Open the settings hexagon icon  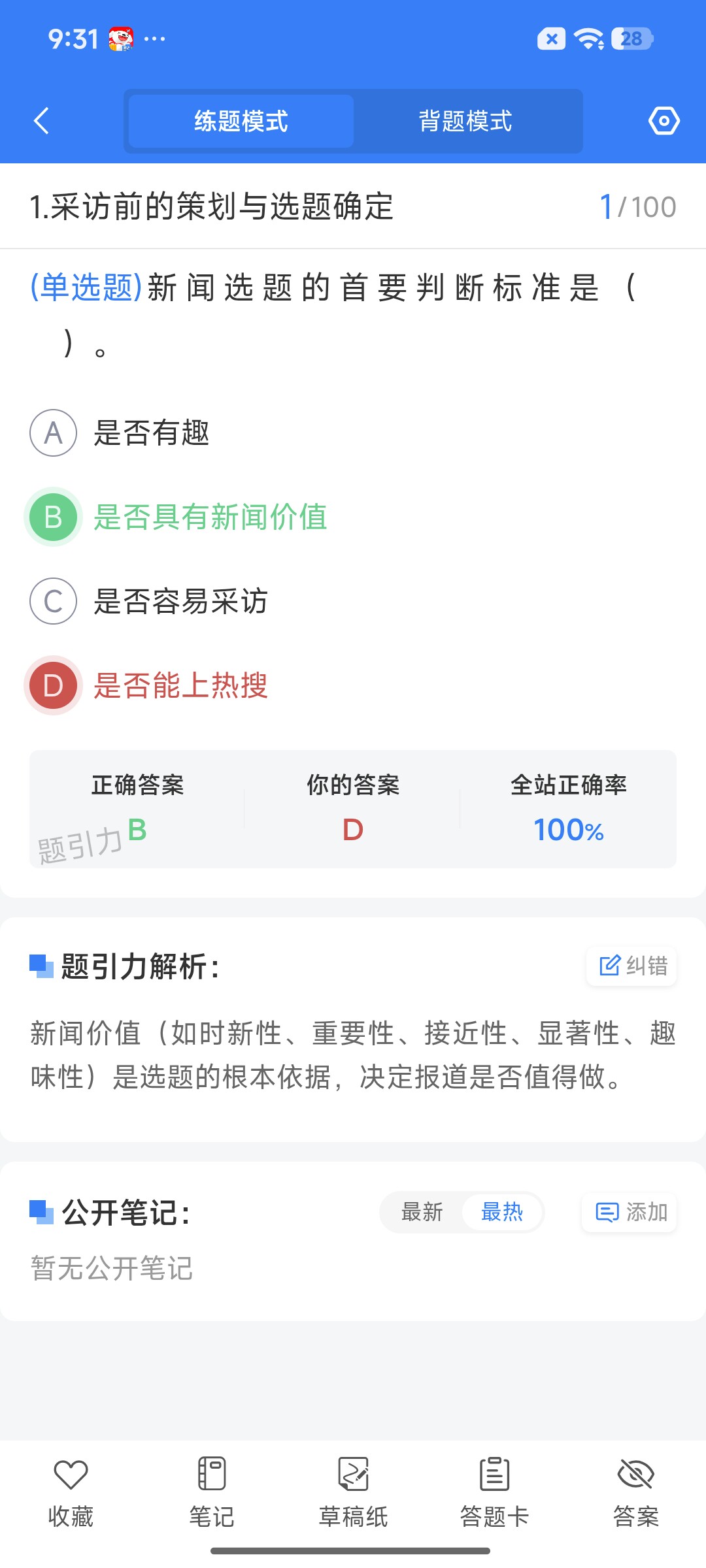coord(664,121)
